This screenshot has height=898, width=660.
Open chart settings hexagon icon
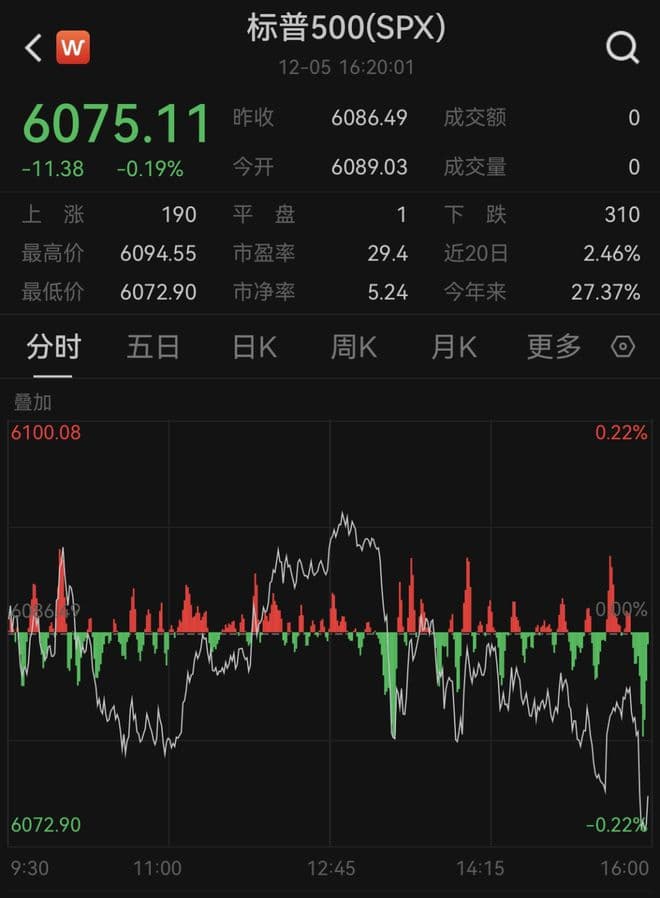click(x=623, y=347)
